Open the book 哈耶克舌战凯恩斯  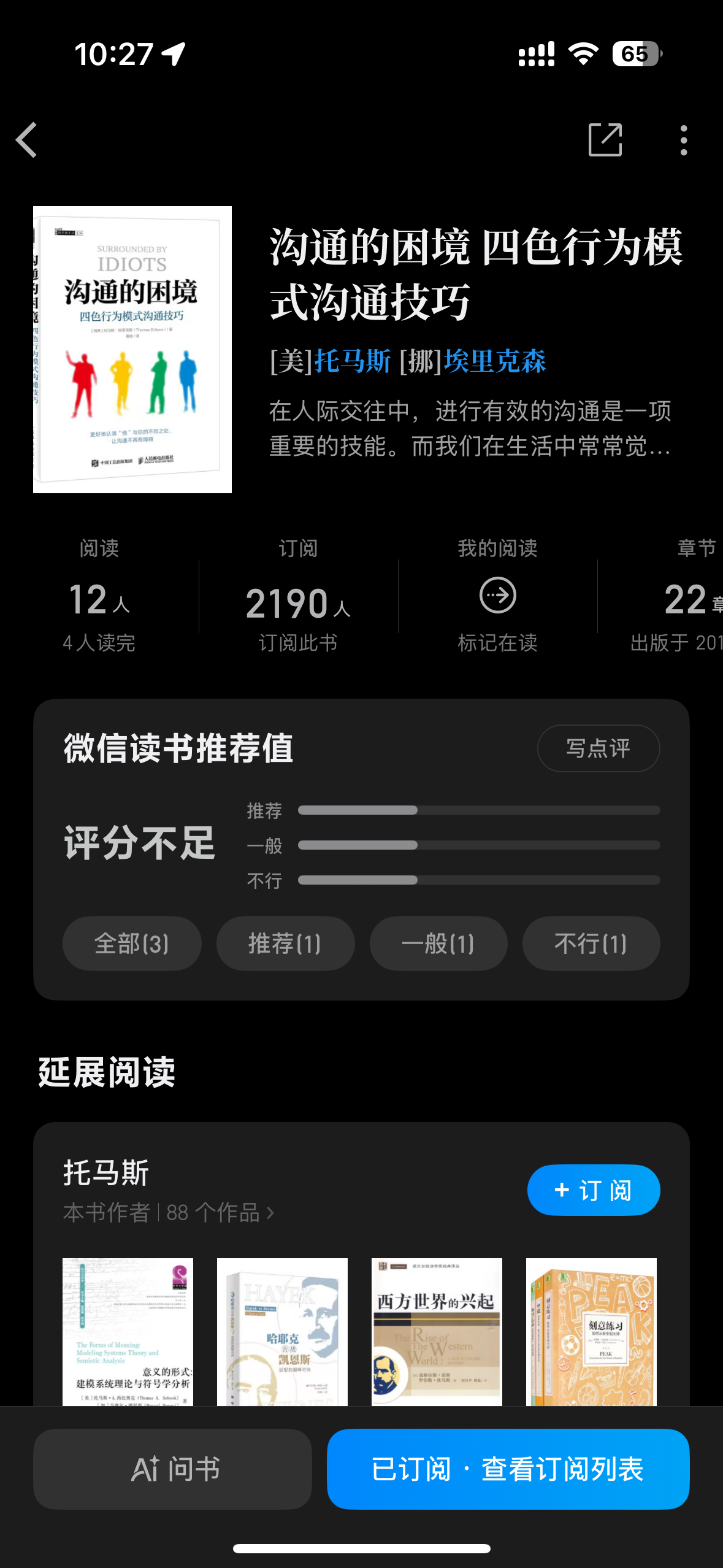click(282, 1332)
